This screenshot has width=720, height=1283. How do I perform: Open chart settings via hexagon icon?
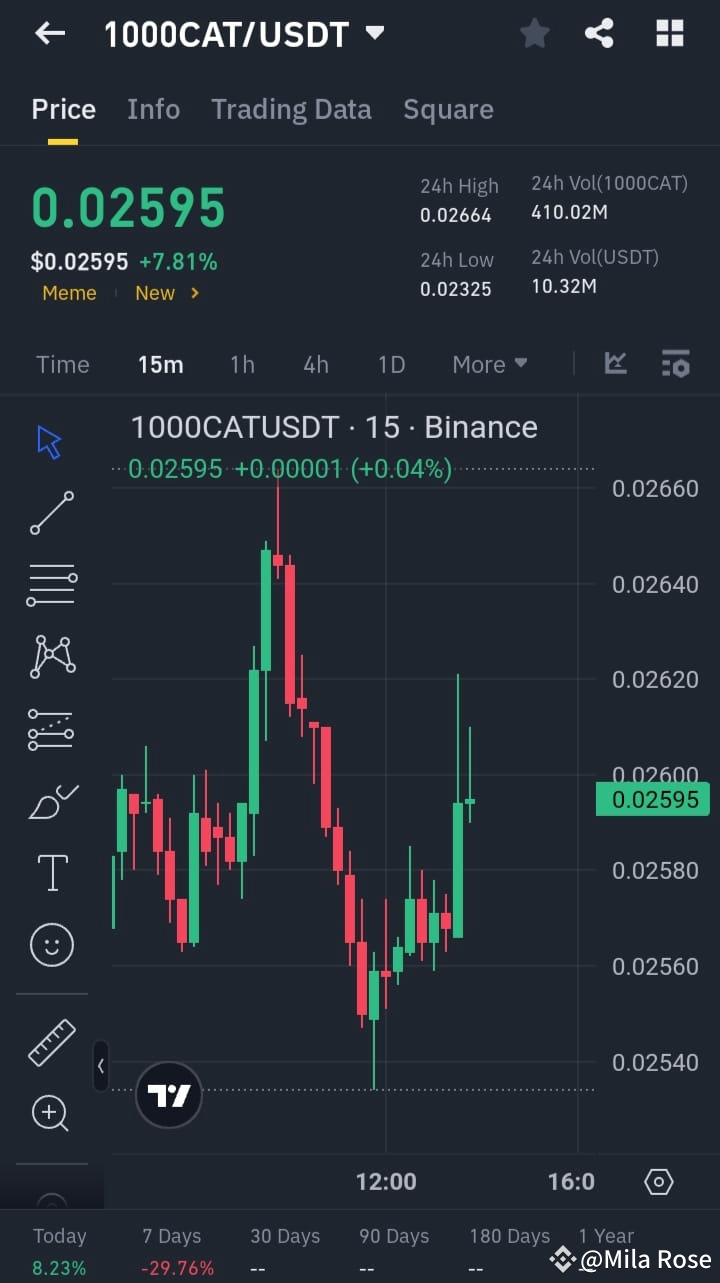coord(658,1181)
